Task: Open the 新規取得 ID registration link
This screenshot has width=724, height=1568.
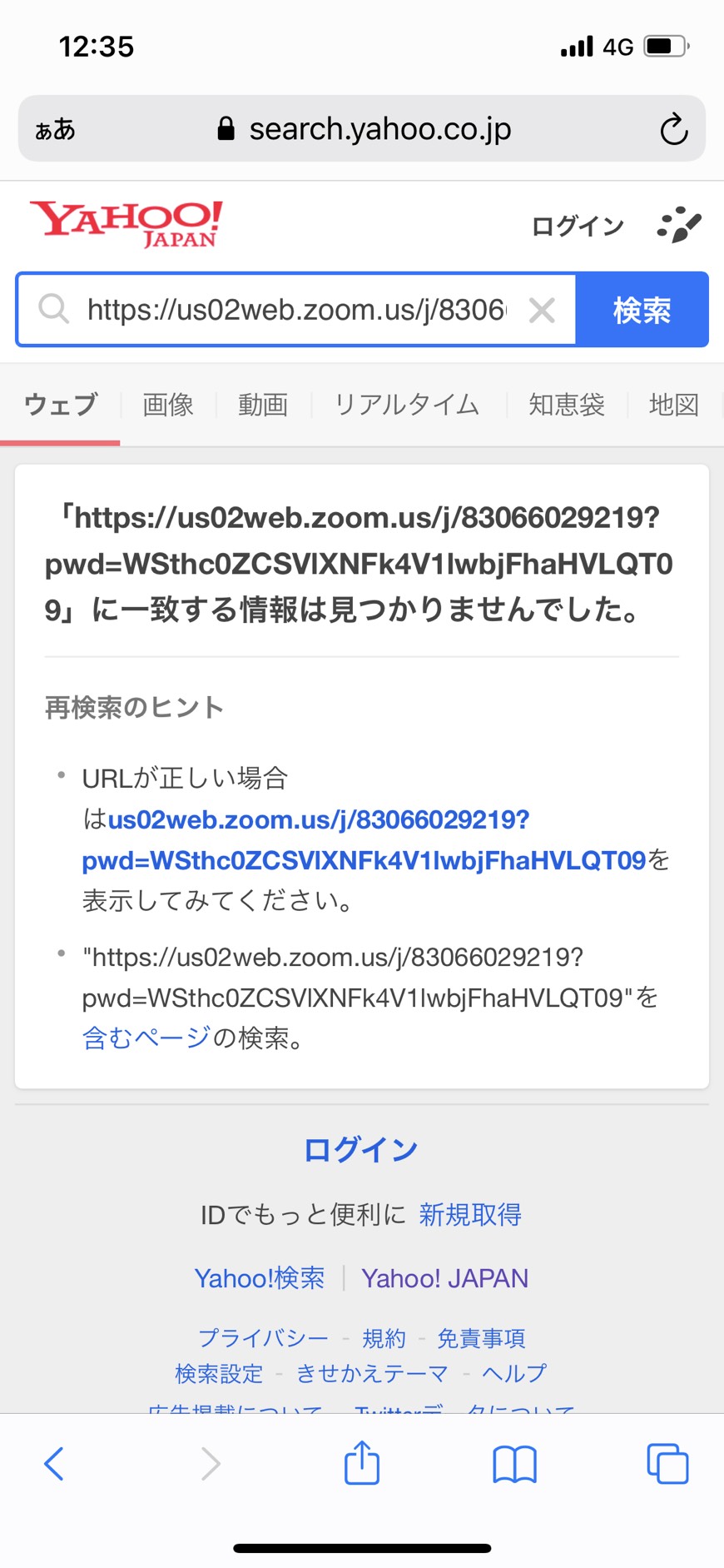Action: [x=470, y=1215]
